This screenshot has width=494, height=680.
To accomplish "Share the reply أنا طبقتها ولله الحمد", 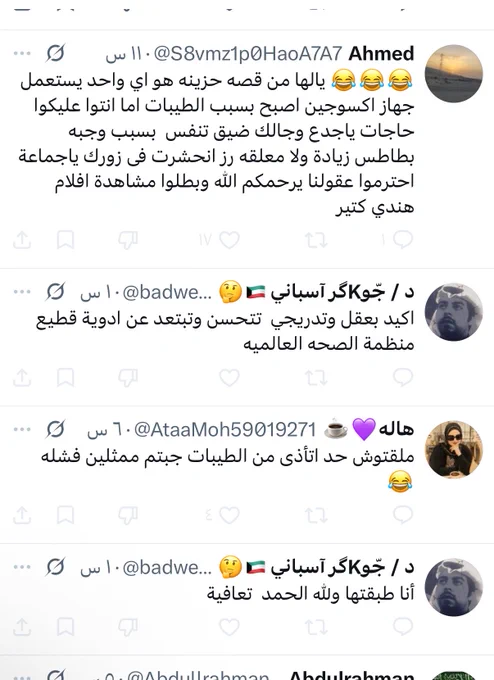I will (22, 627).
